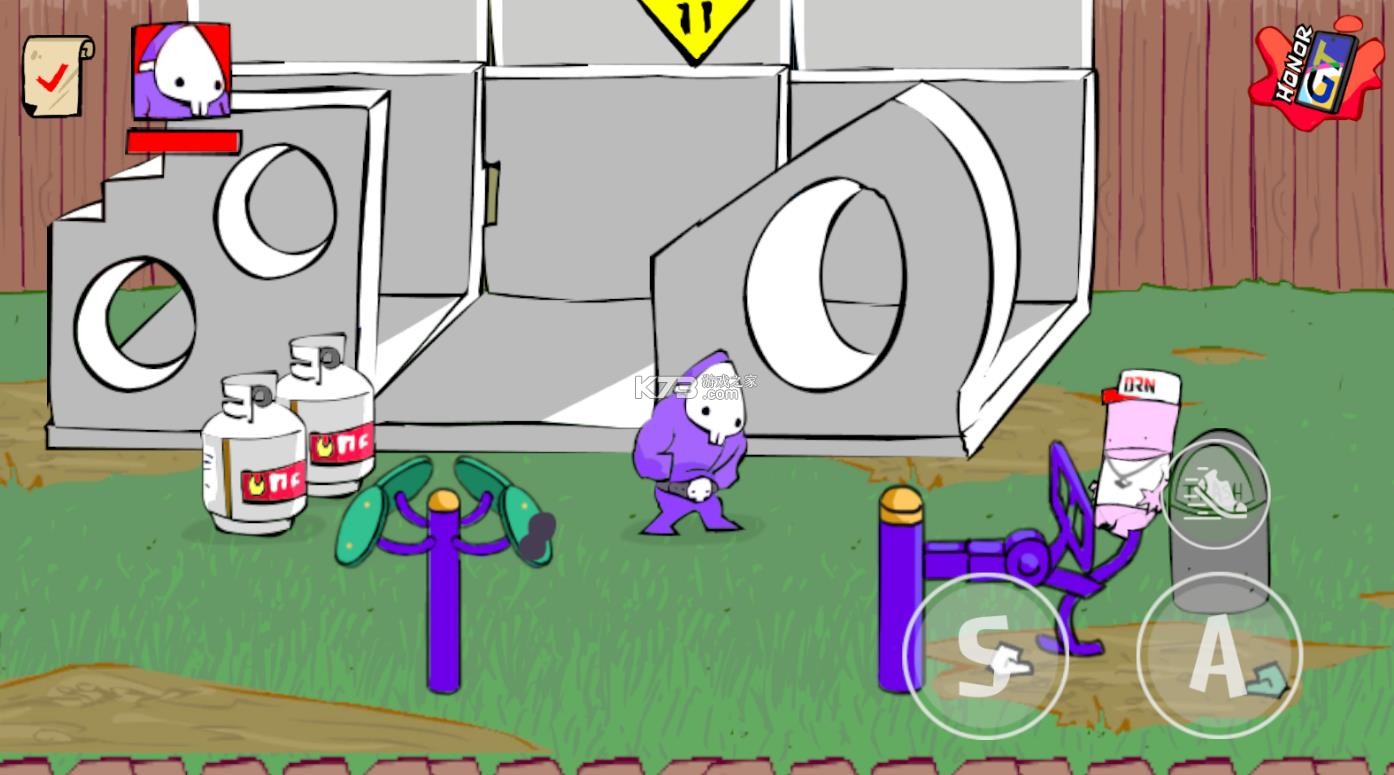Hit the dash sneaker button

1216,494
